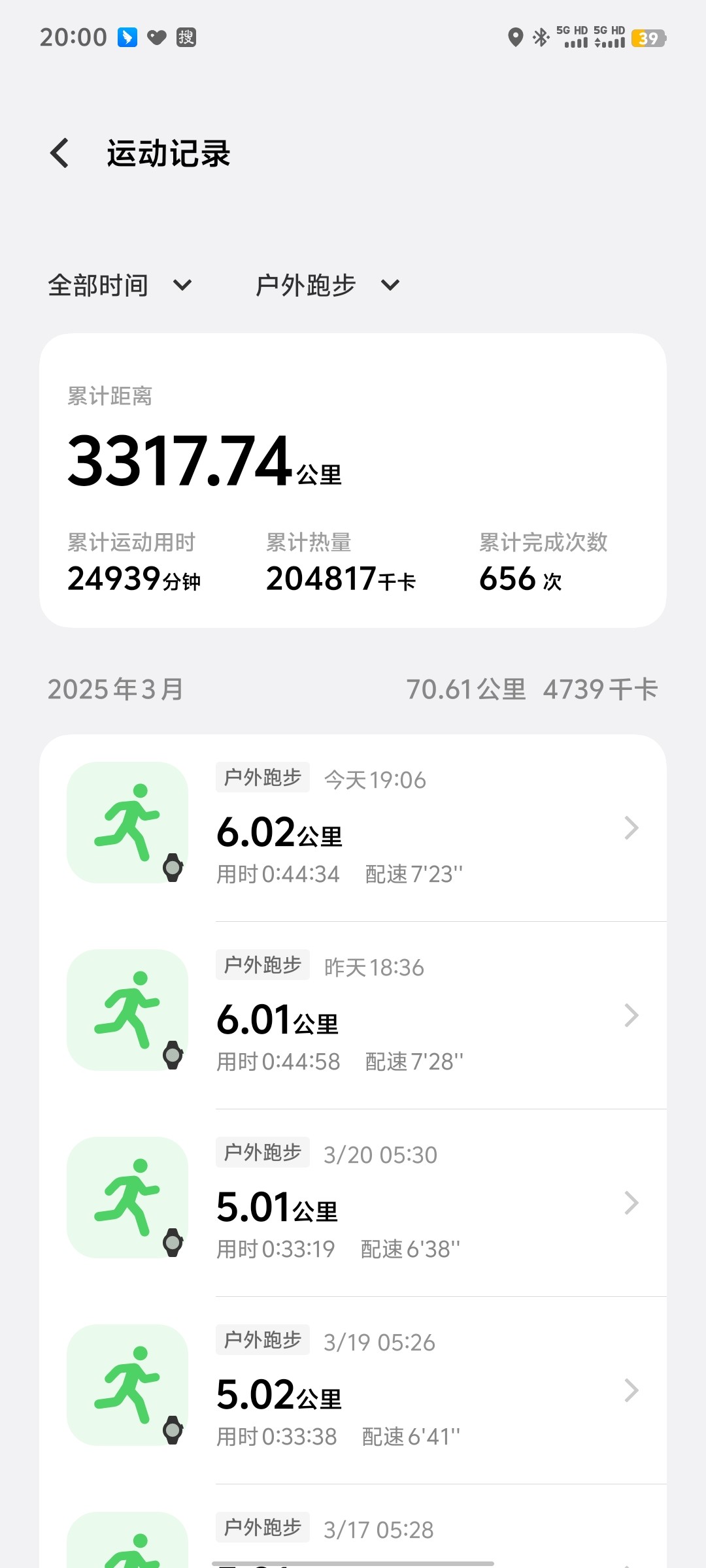Go back from 运动记录
The height and width of the screenshot is (1568, 706).
point(59,154)
